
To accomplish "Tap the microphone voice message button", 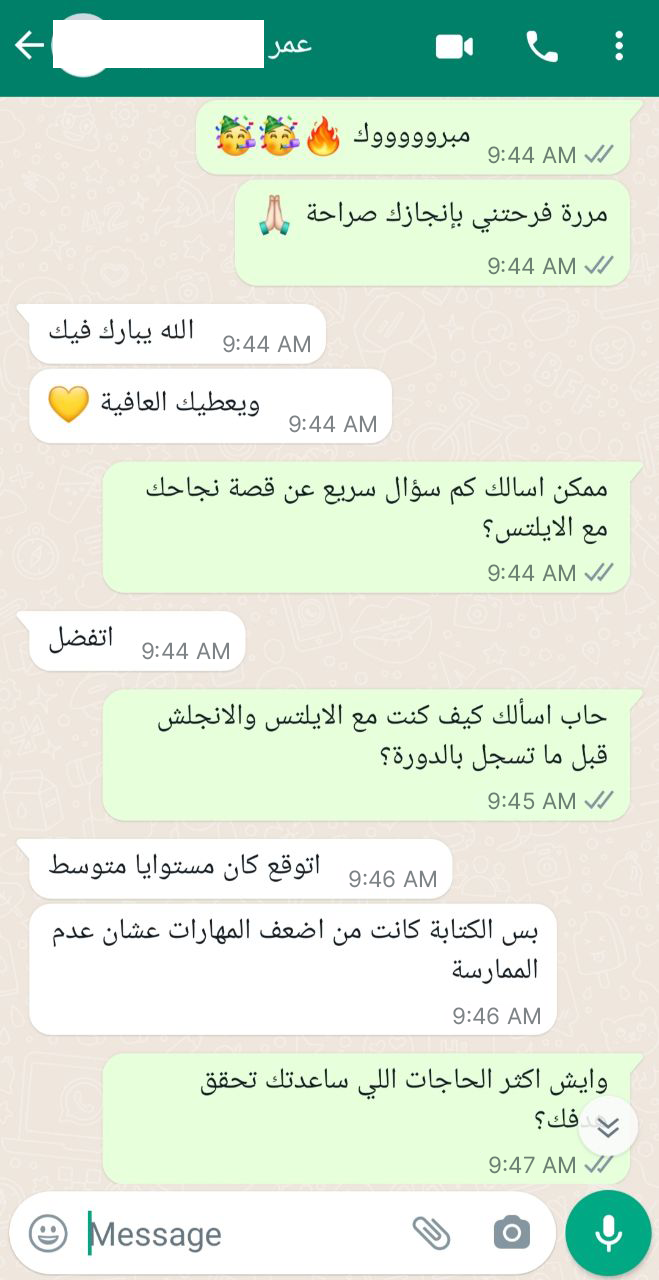I will (608, 1233).
